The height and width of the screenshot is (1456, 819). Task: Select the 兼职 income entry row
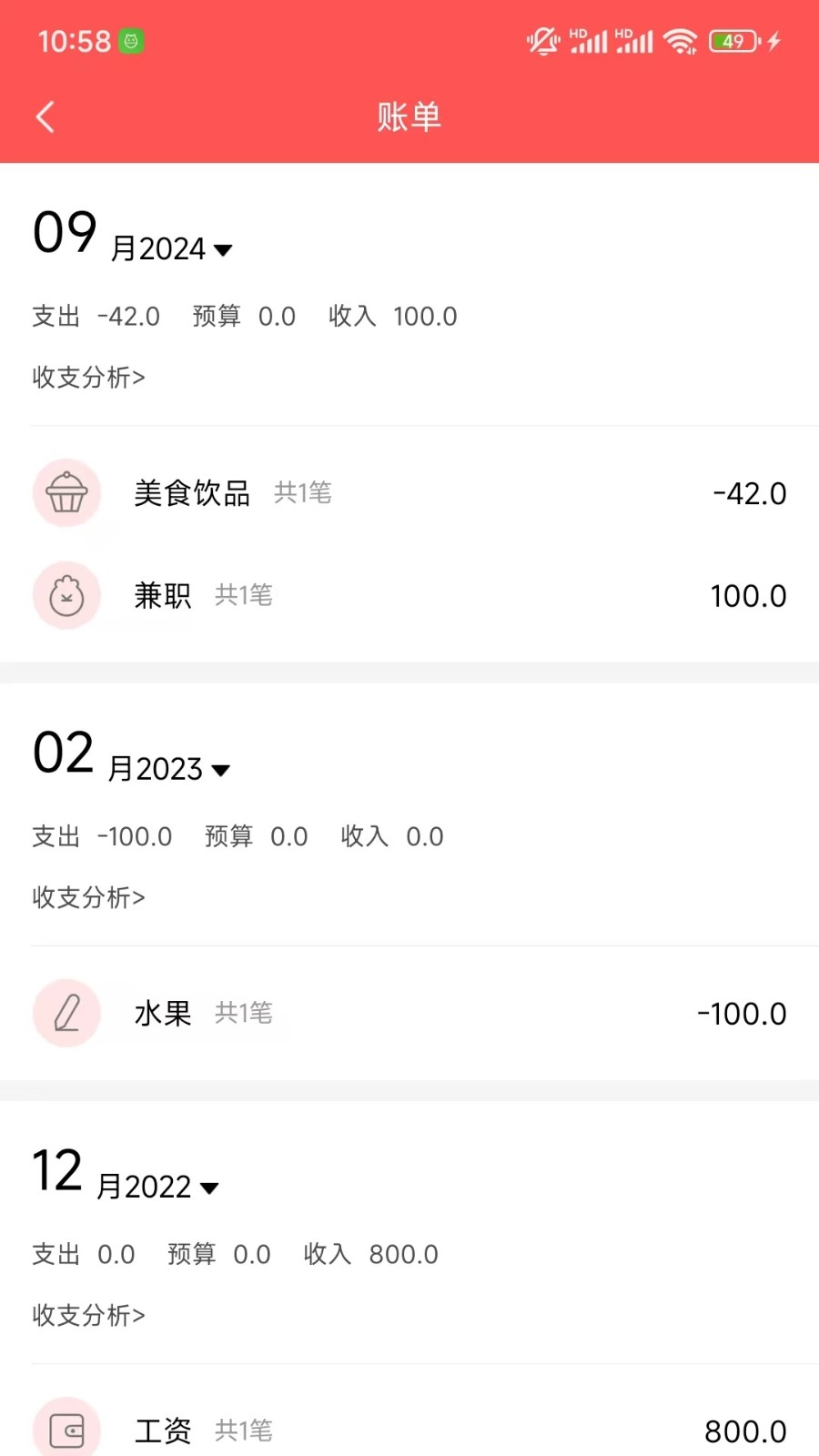pyautogui.click(x=409, y=595)
